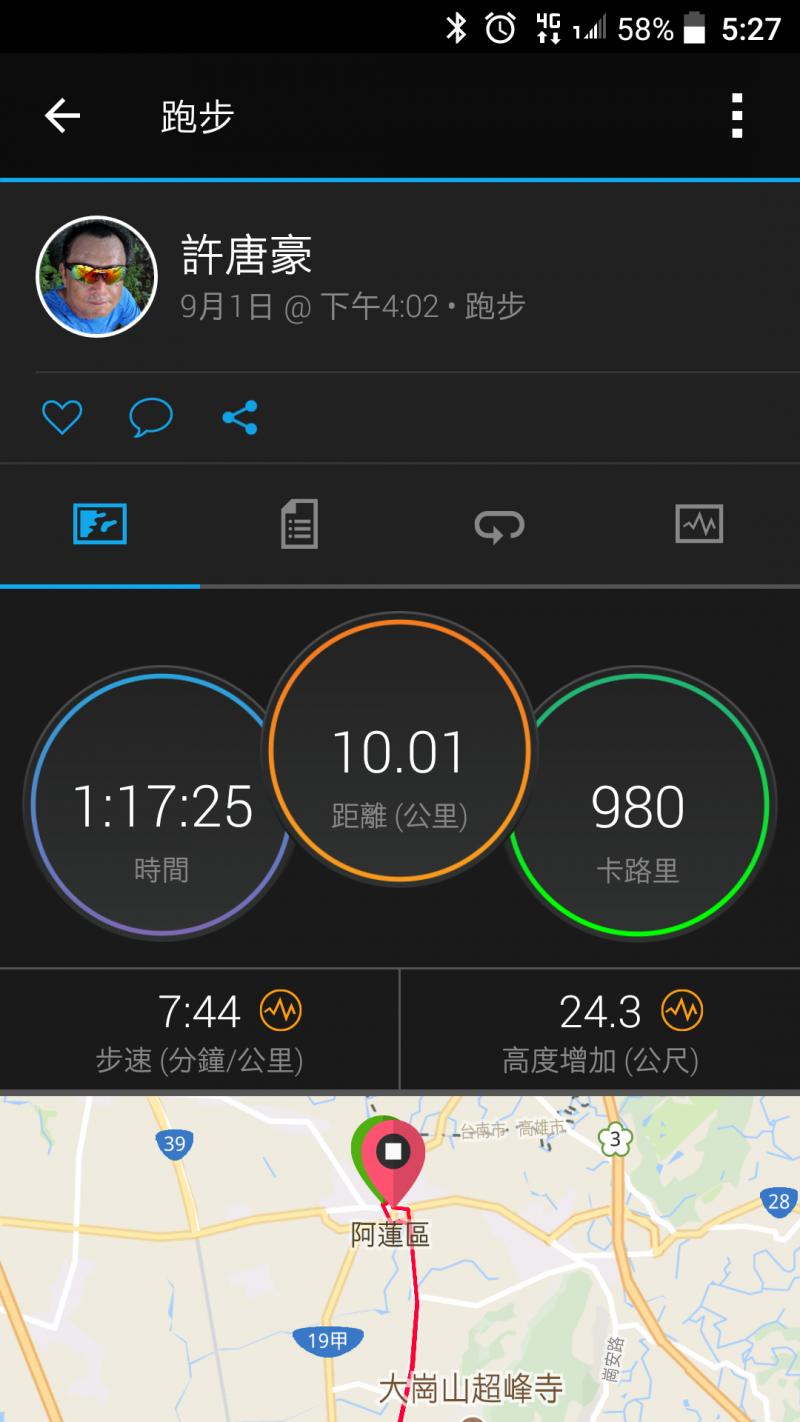
Task: Go back using the arrow icon
Action: pyautogui.click(x=62, y=117)
